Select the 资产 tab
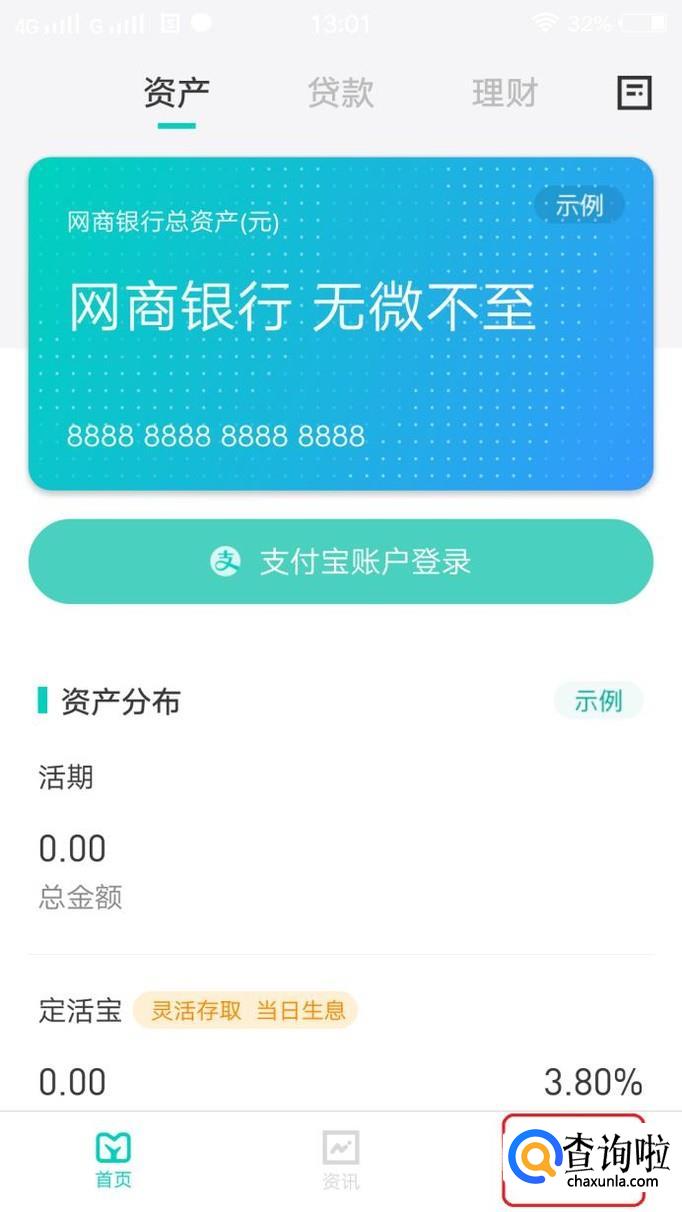This screenshot has height=1212, width=682. tap(176, 93)
